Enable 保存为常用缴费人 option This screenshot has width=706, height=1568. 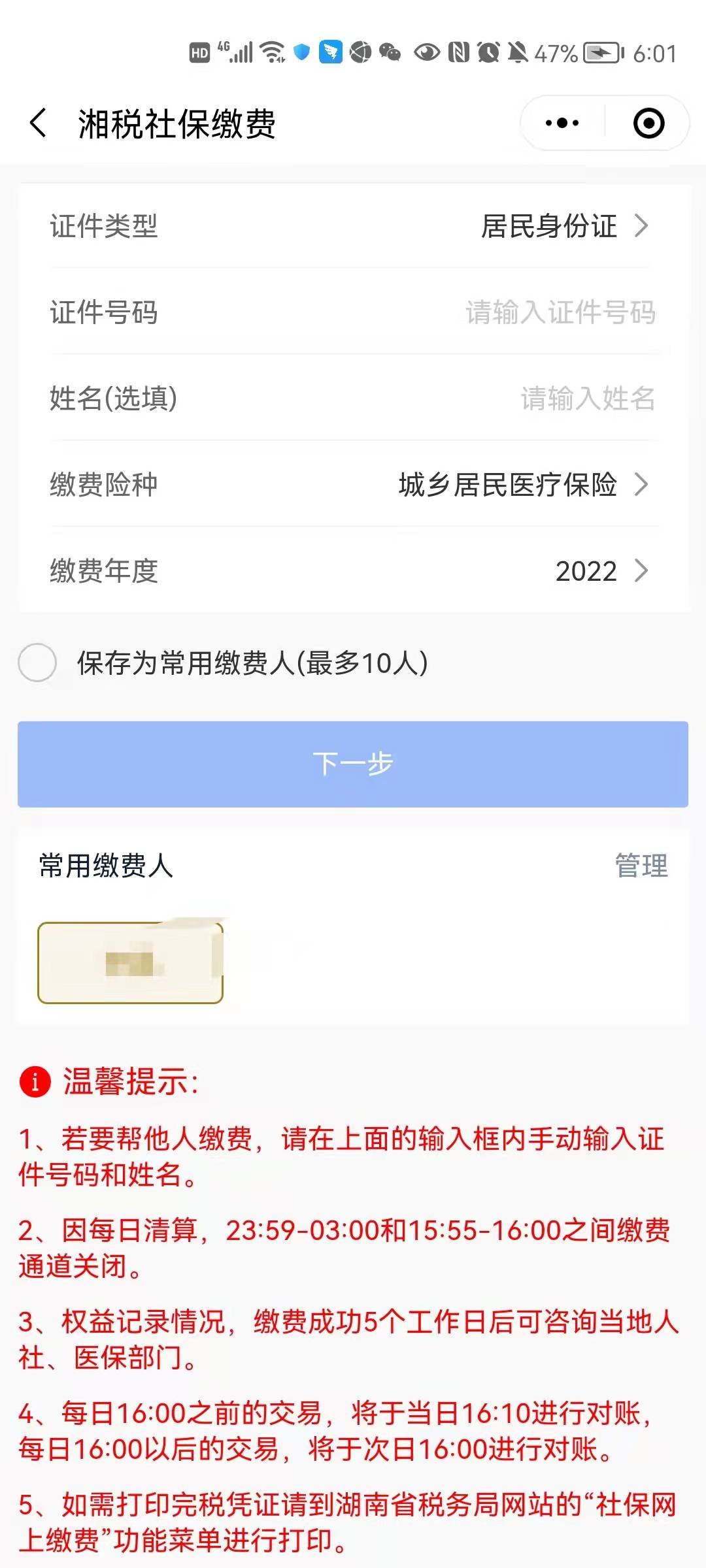click(x=38, y=662)
